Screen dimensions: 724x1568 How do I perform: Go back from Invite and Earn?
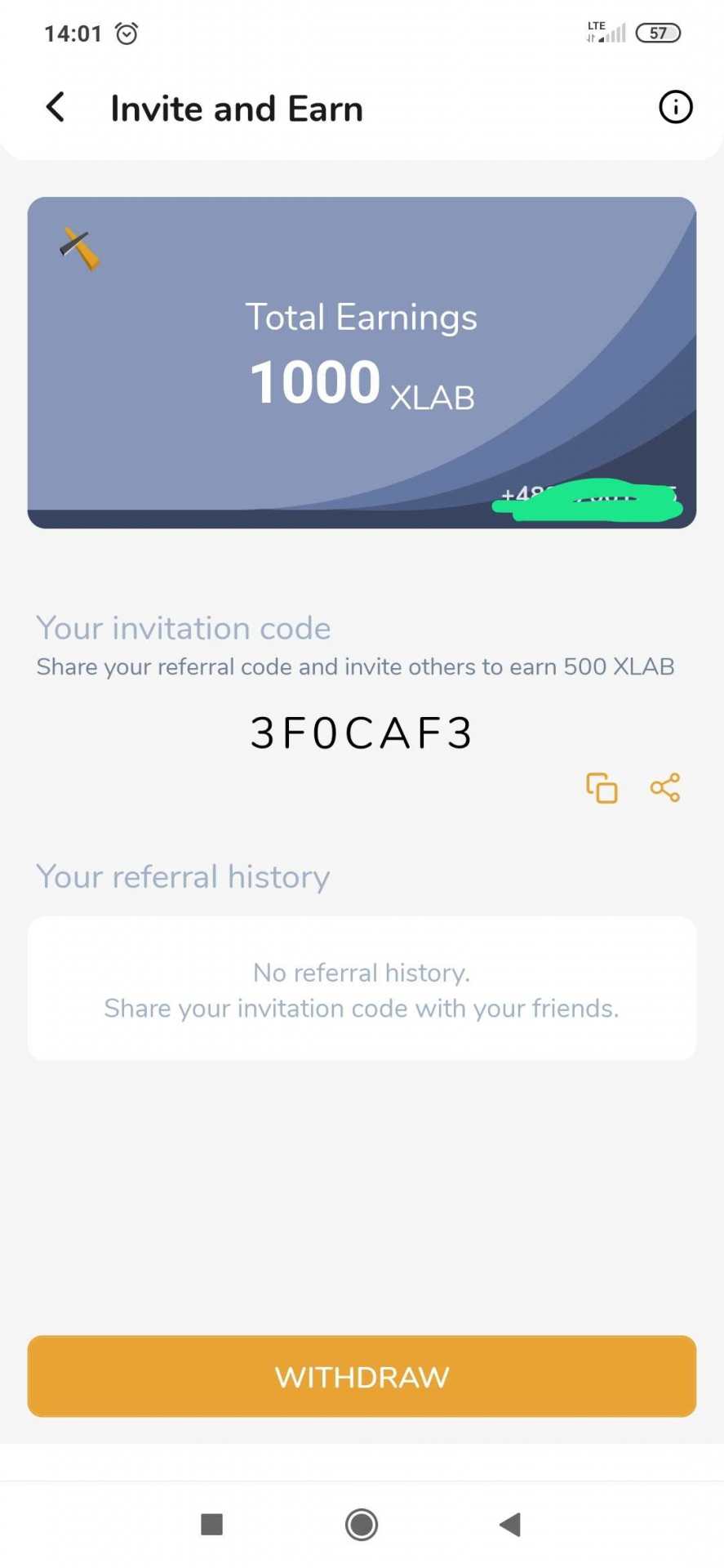pyautogui.click(x=56, y=107)
